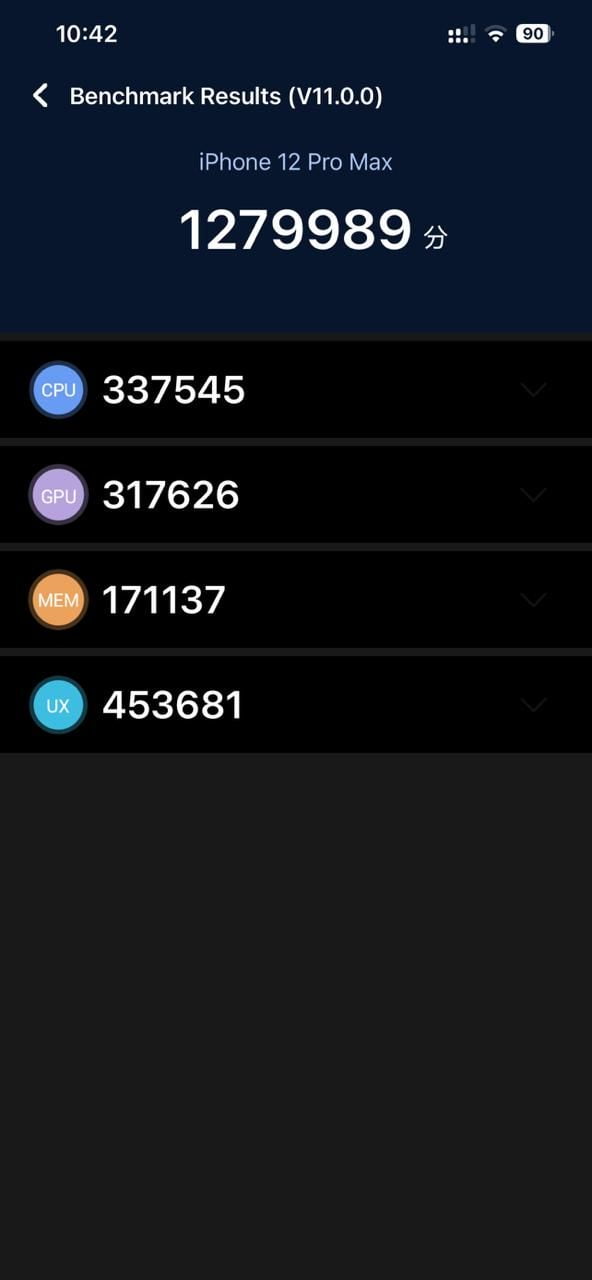Go back from Benchmark Results

40,96
